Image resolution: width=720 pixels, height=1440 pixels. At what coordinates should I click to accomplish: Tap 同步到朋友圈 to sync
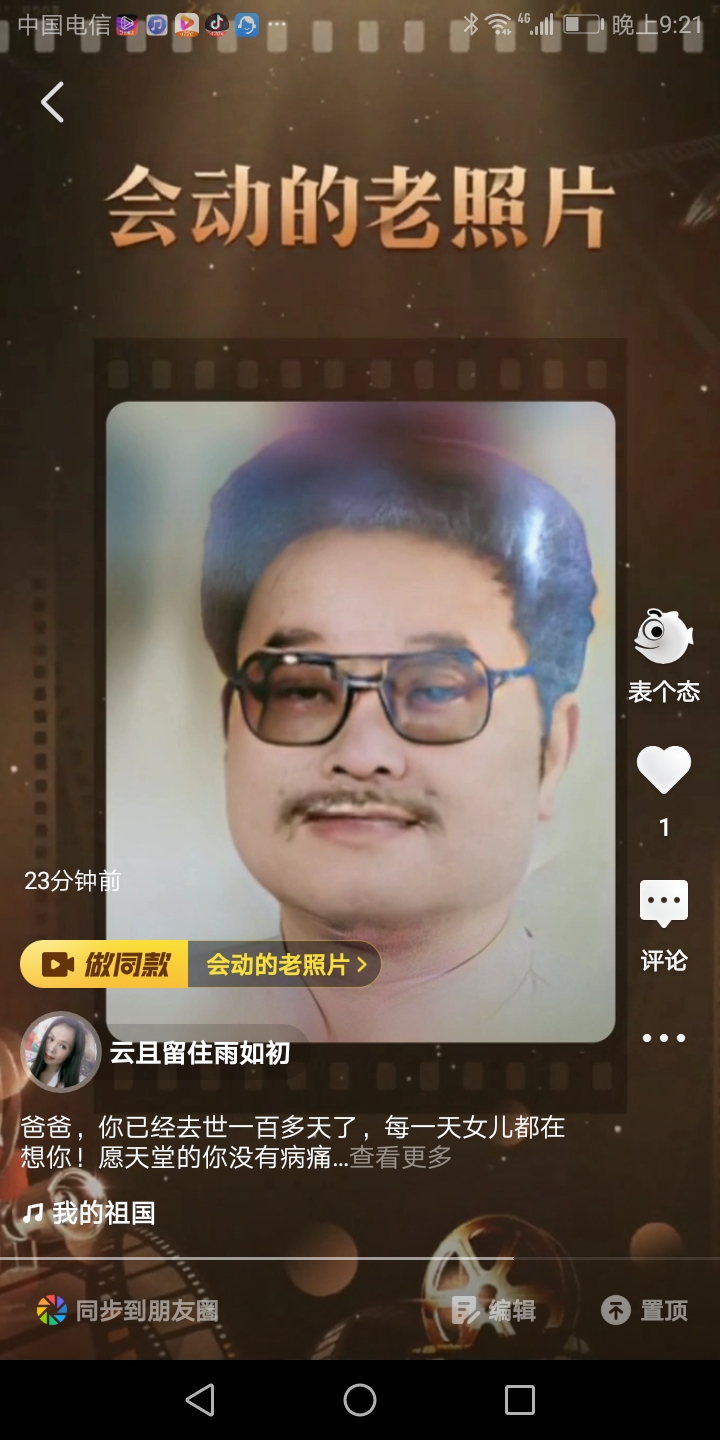(x=127, y=1310)
